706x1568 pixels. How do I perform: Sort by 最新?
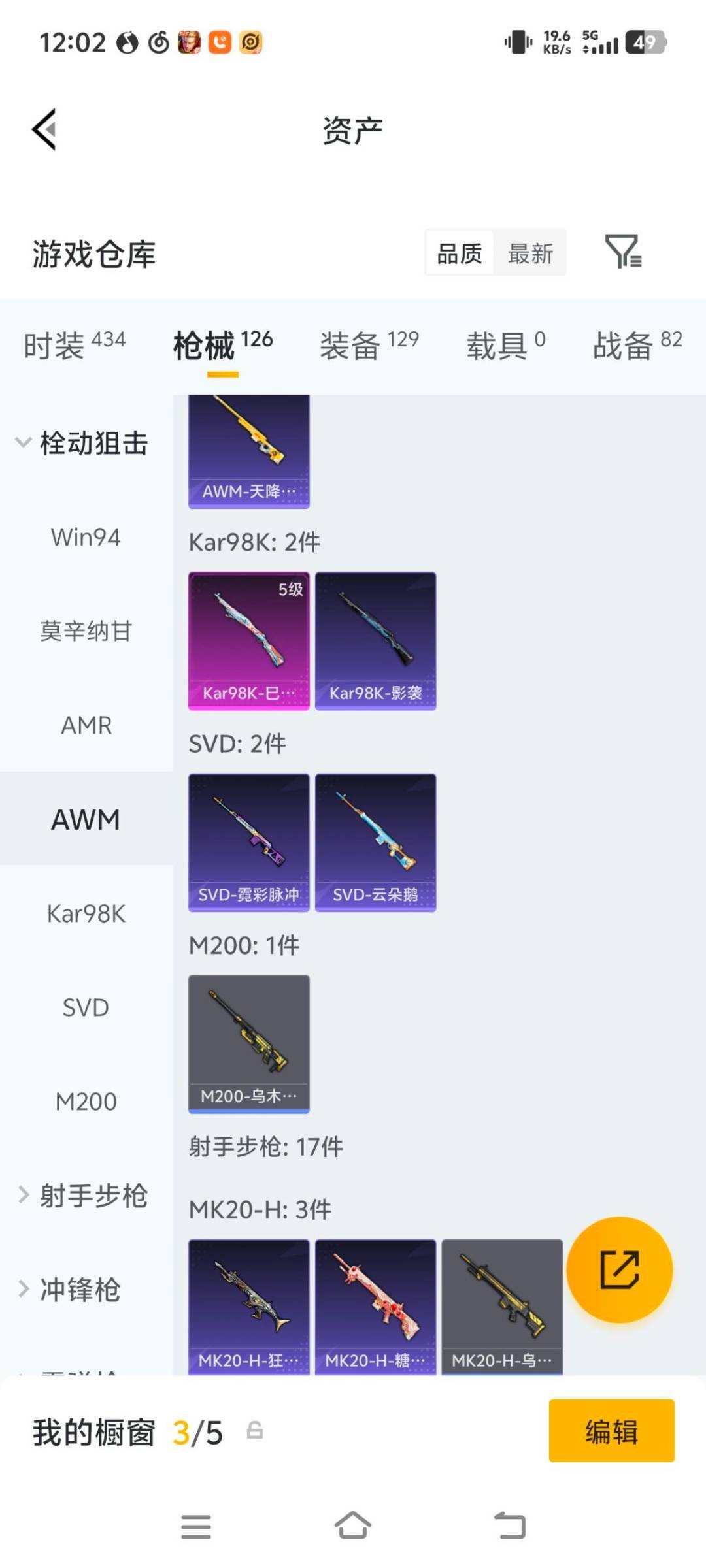(530, 253)
